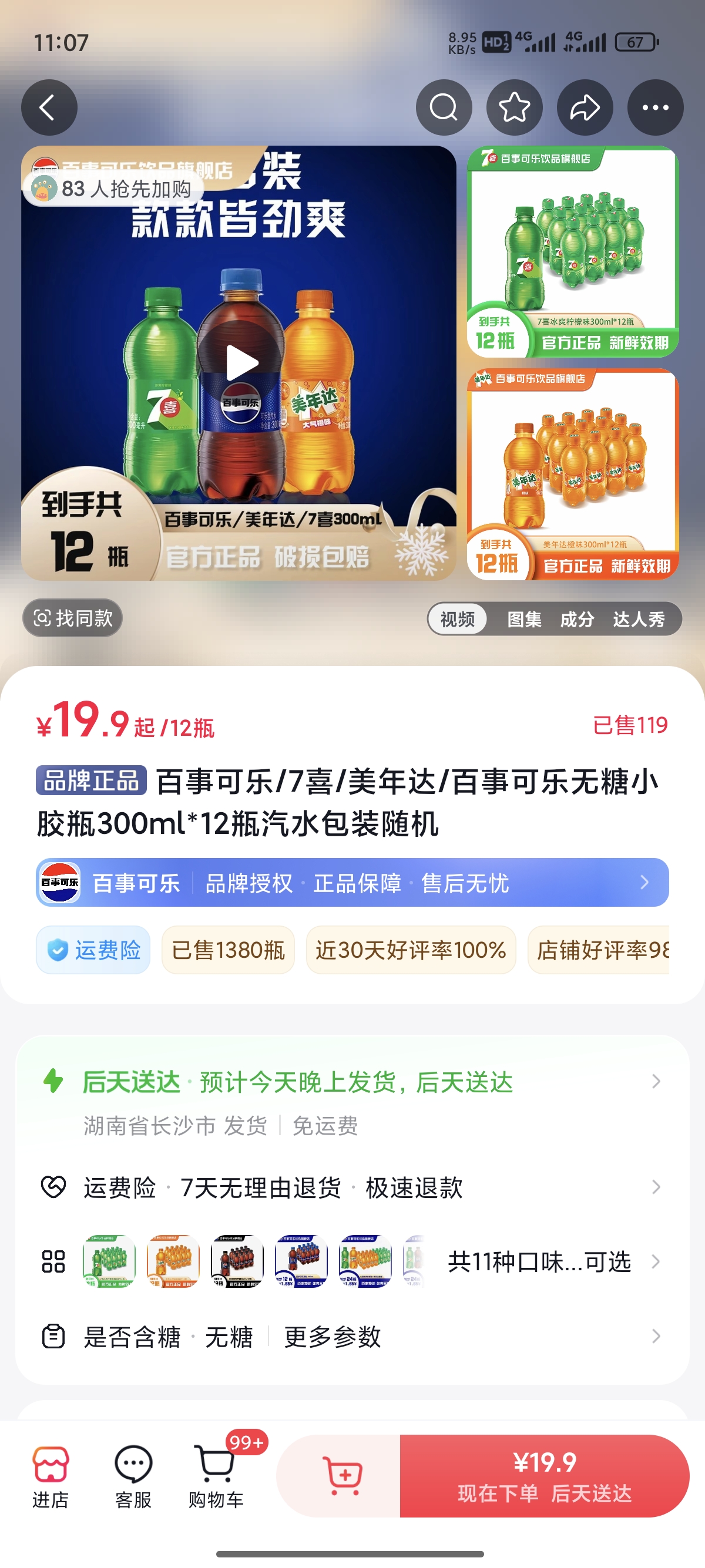Switch to the 达人秀 tab

pyautogui.click(x=639, y=620)
